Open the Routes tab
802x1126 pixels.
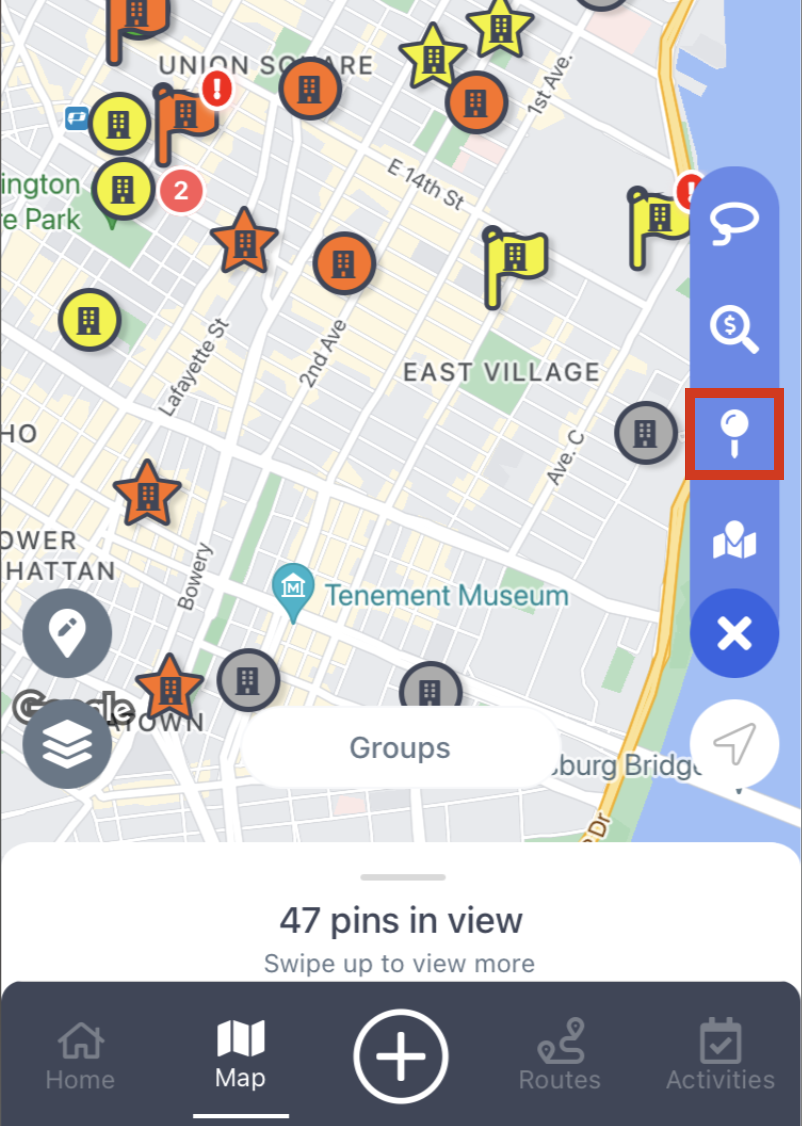pyautogui.click(x=559, y=1055)
